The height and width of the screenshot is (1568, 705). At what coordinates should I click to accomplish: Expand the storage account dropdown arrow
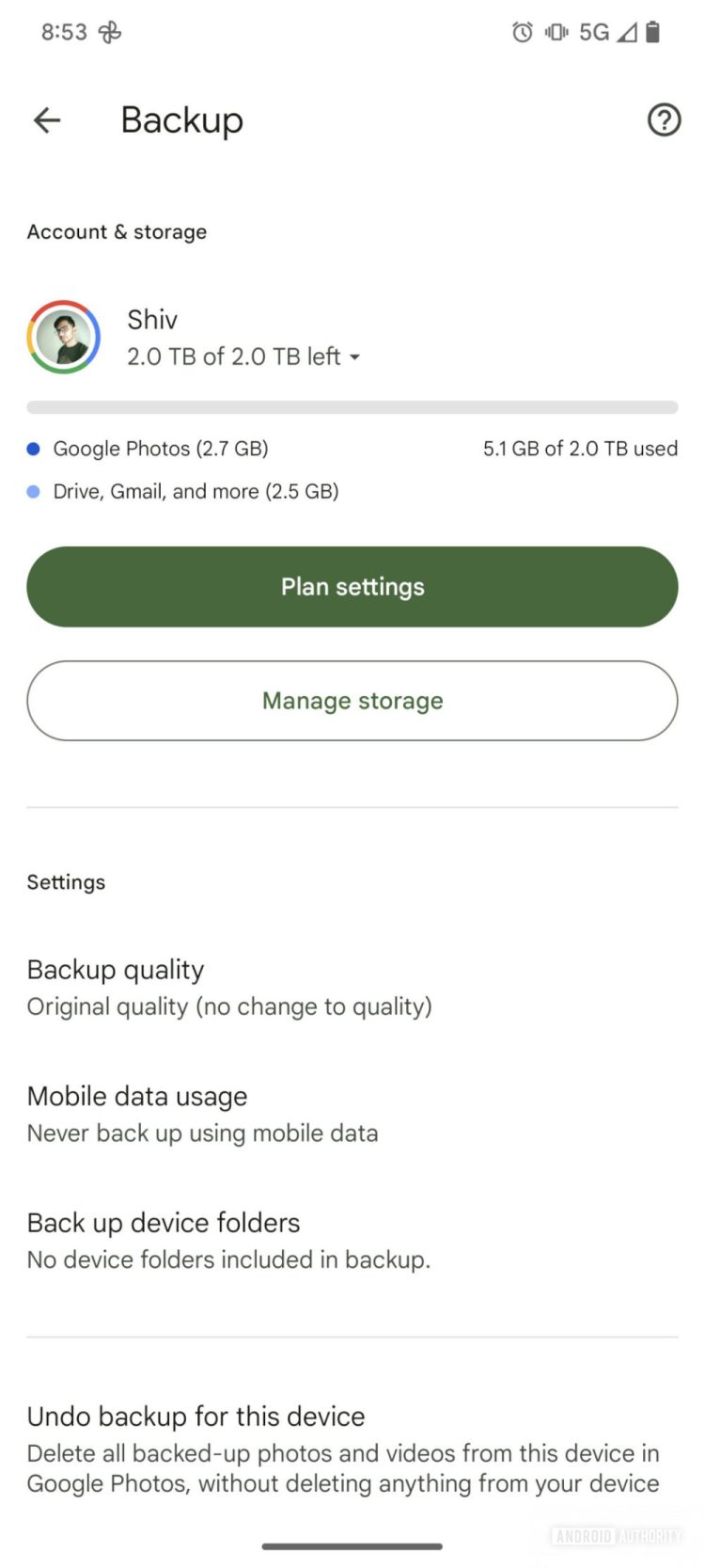pyautogui.click(x=354, y=357)
